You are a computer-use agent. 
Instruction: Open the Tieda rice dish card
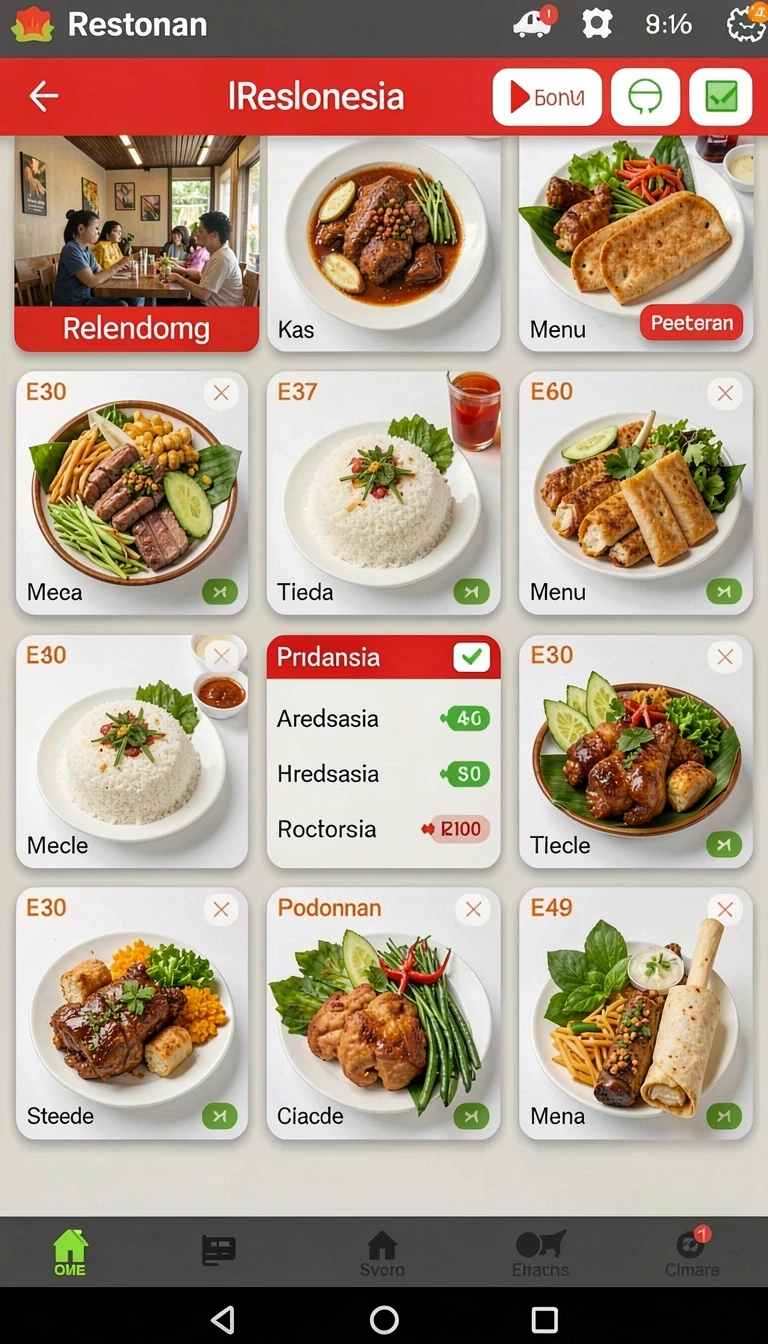tap(384, 493)
